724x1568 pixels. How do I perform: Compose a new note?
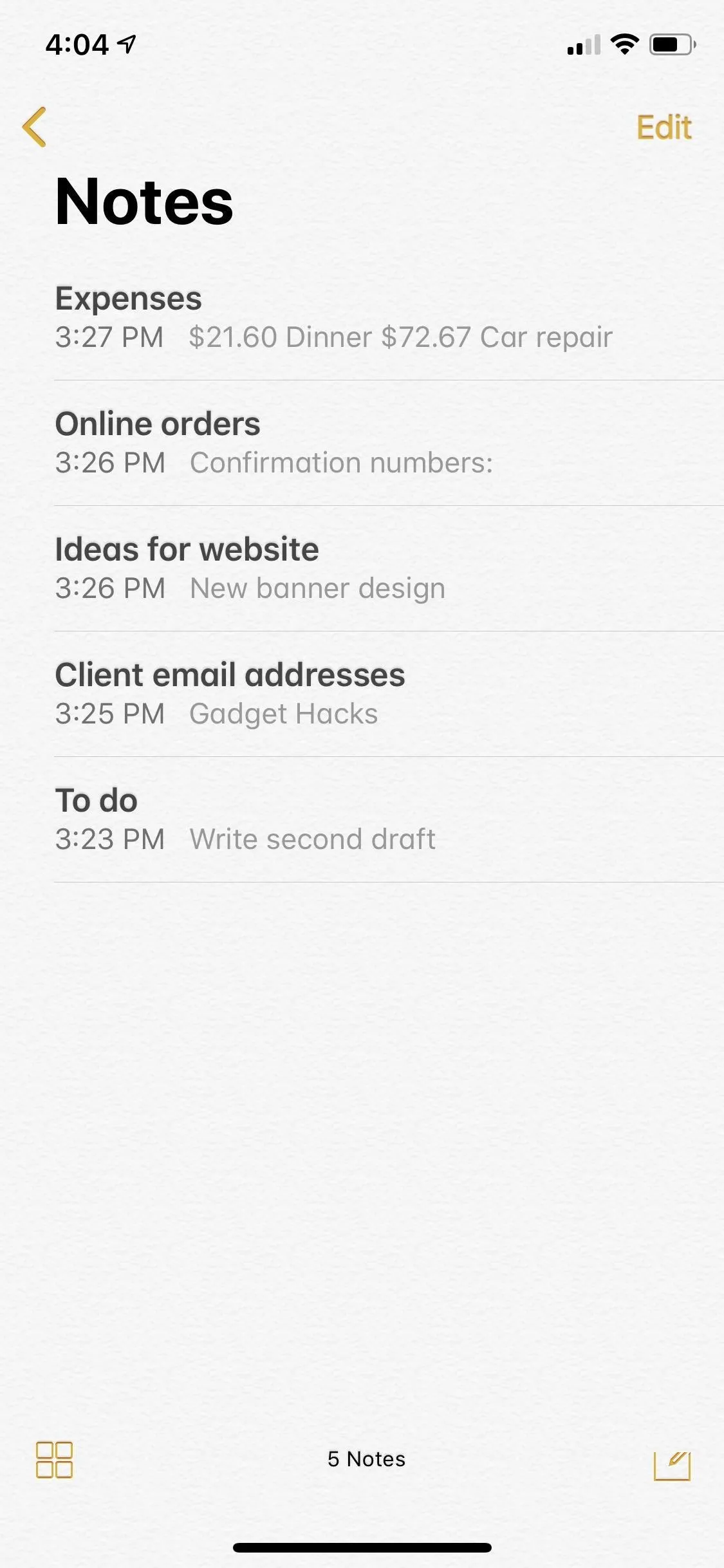point(673,1464)
